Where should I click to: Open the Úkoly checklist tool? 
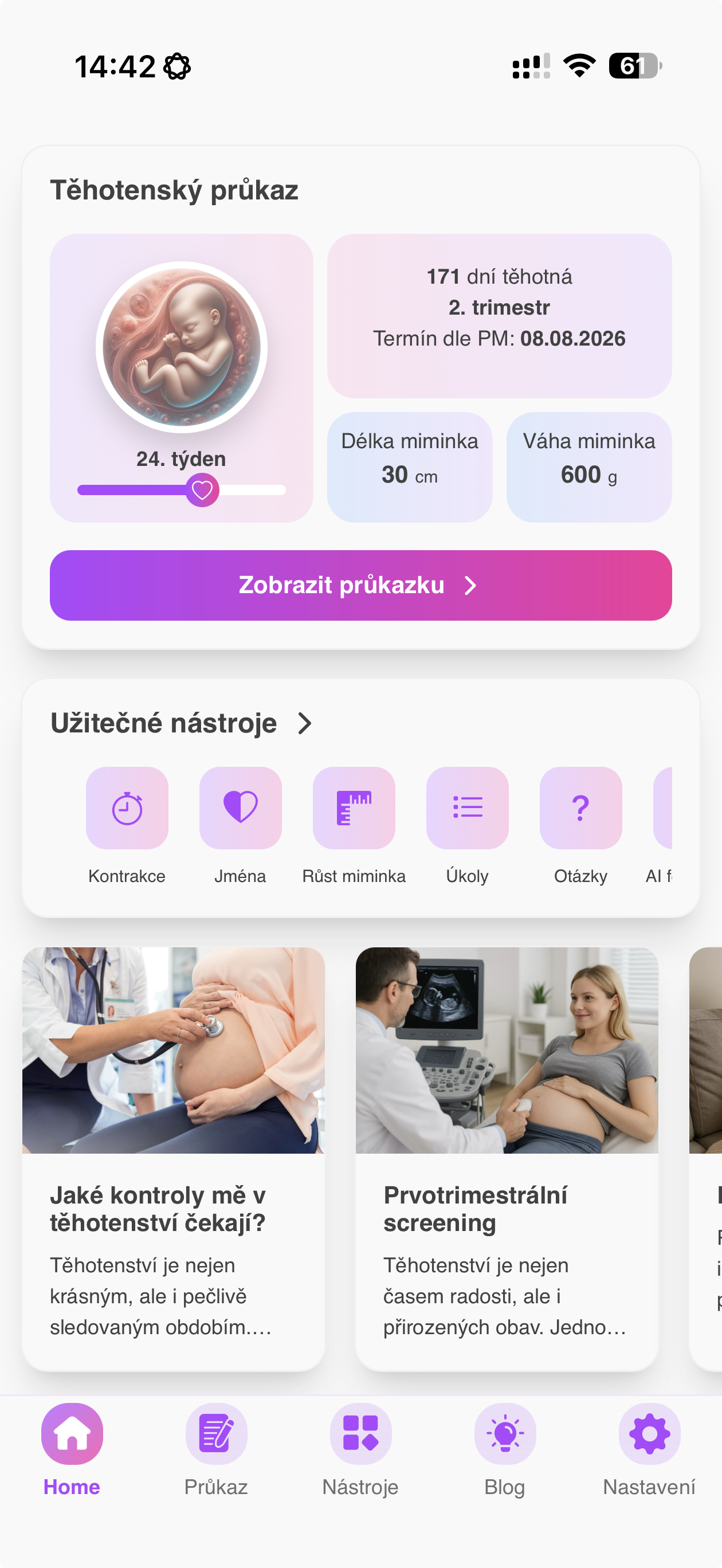point(467,807)
